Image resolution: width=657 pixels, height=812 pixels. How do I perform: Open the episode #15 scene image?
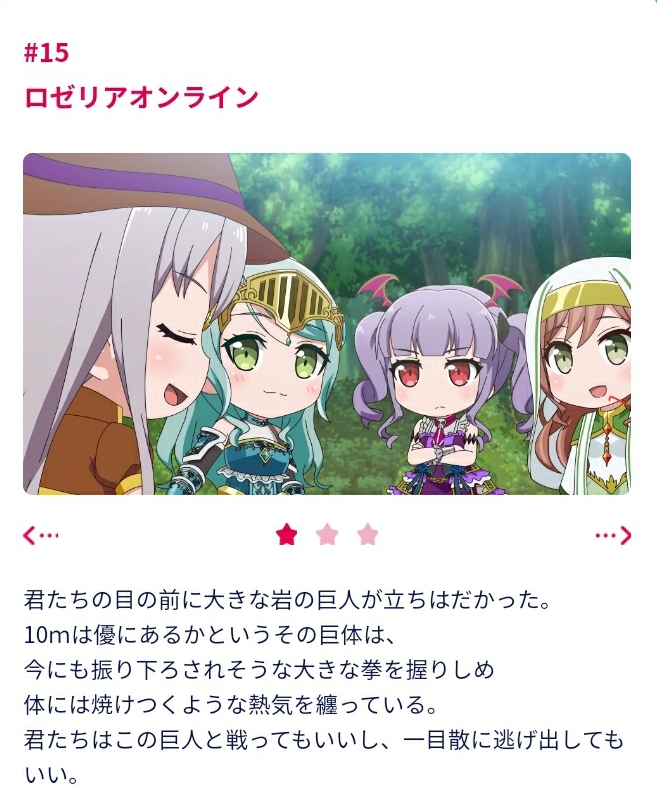pyautogui.click(x=327, y=324)
